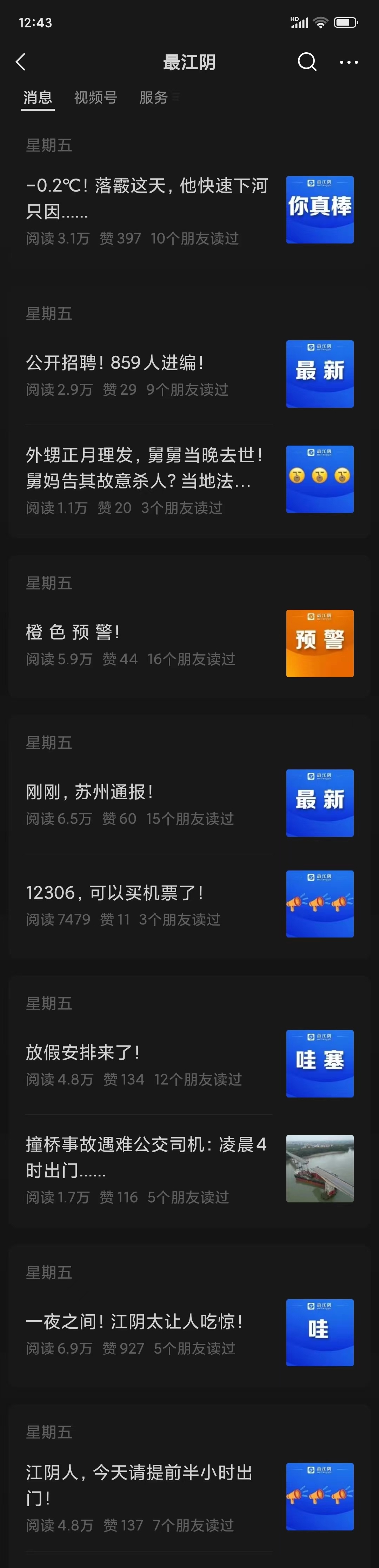Switch to the 视频号 tab
The height and width of the screenshot is (1568, 379).
click(95, 98)
